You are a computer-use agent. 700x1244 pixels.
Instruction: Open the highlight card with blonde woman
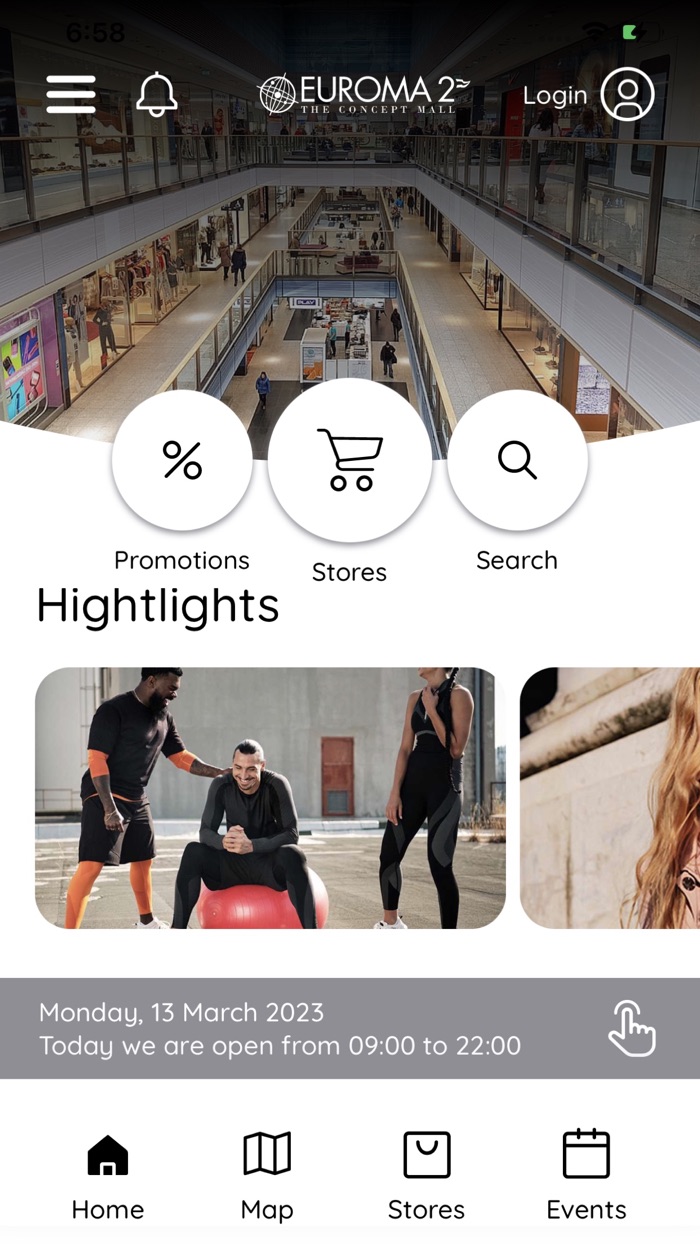(x=610, y=798)
